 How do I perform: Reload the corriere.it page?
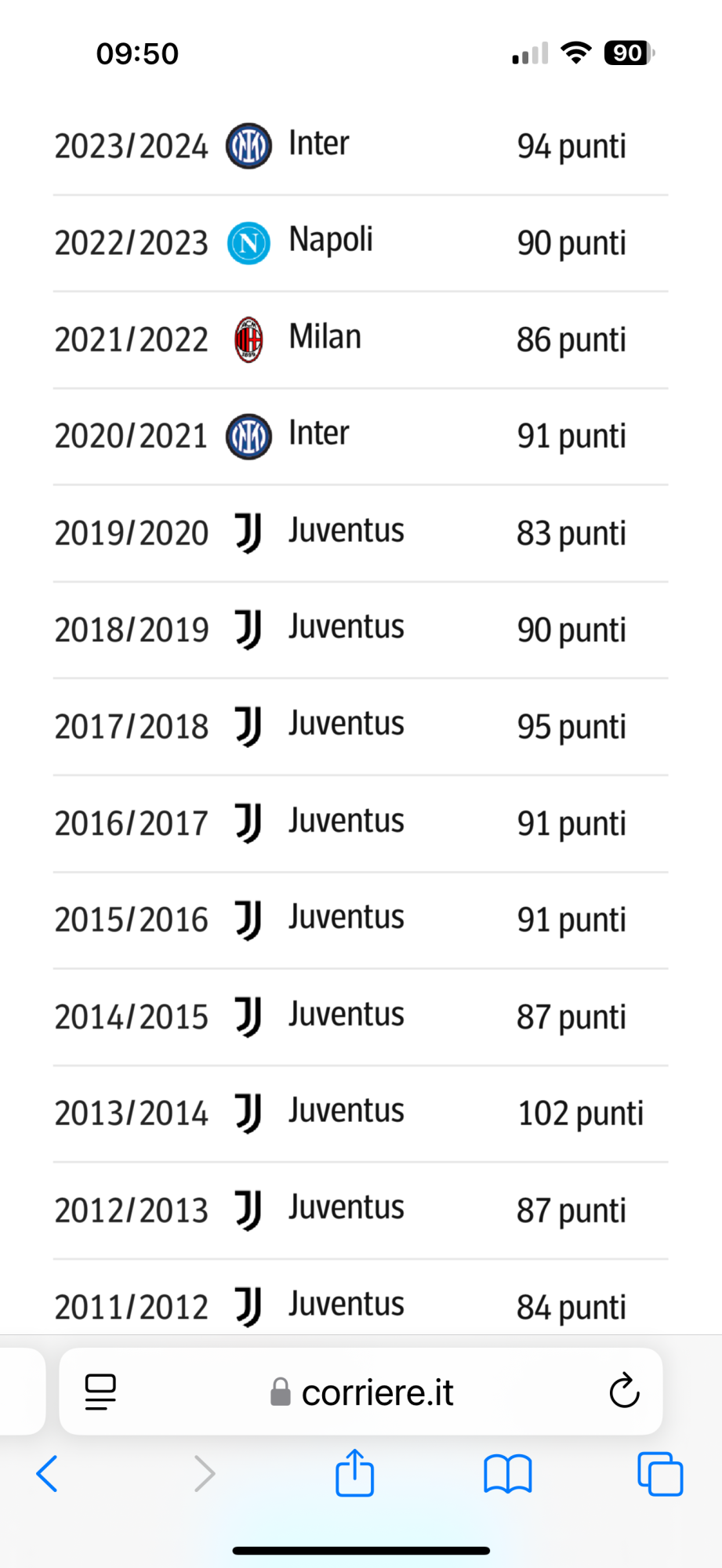point(624,1392)
